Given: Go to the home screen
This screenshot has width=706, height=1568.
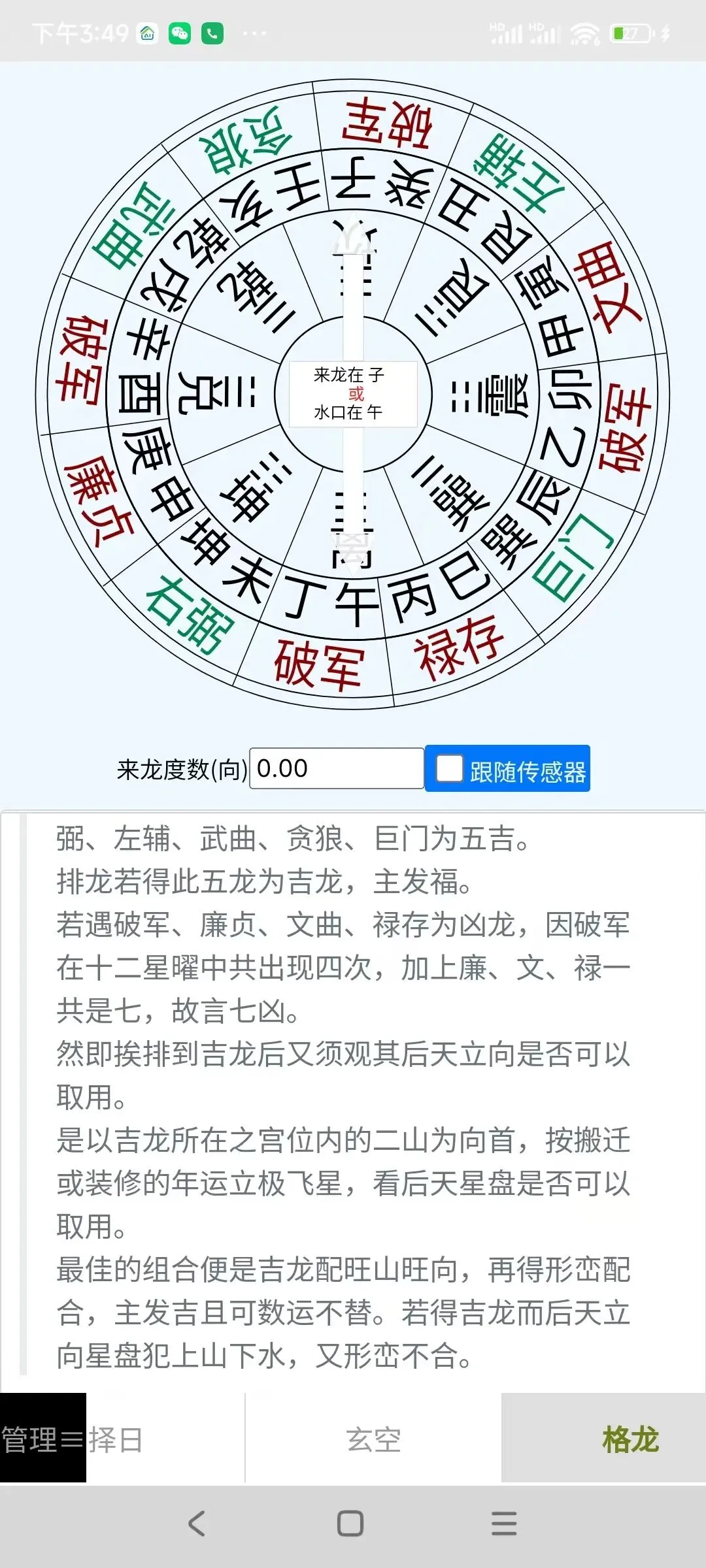Looking at the screenshot, I should pyautogui.click(x=350, y=1524).
